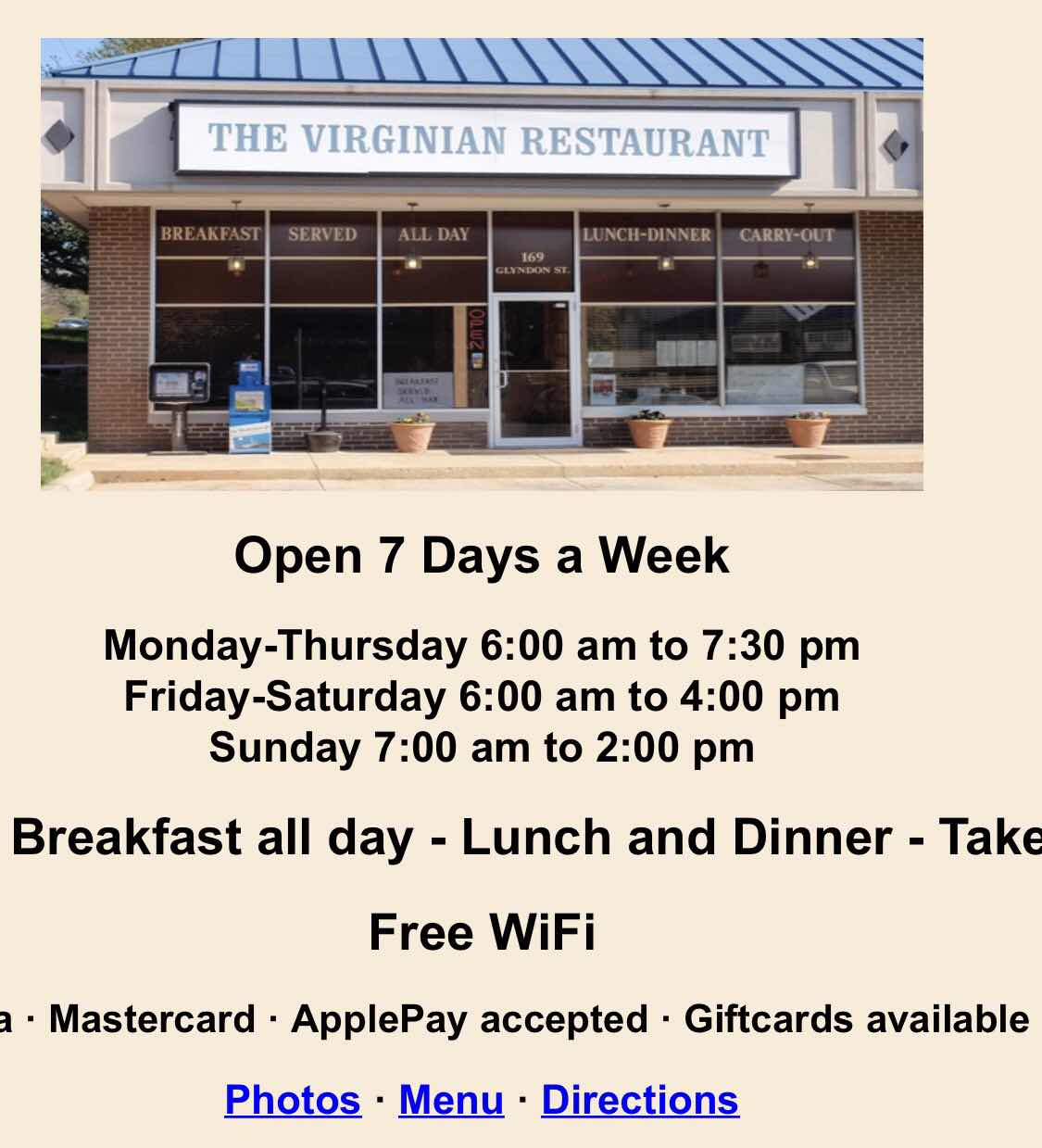
Task: Get Directions to the restaurant
Action: [640, 1100]
